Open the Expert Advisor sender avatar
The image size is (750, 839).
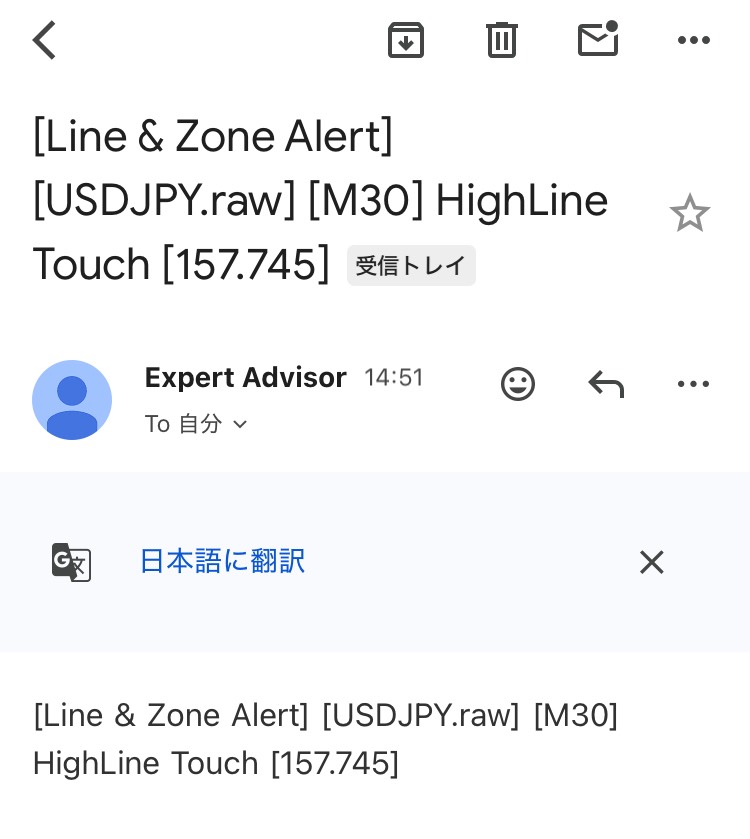click(72, 400)
